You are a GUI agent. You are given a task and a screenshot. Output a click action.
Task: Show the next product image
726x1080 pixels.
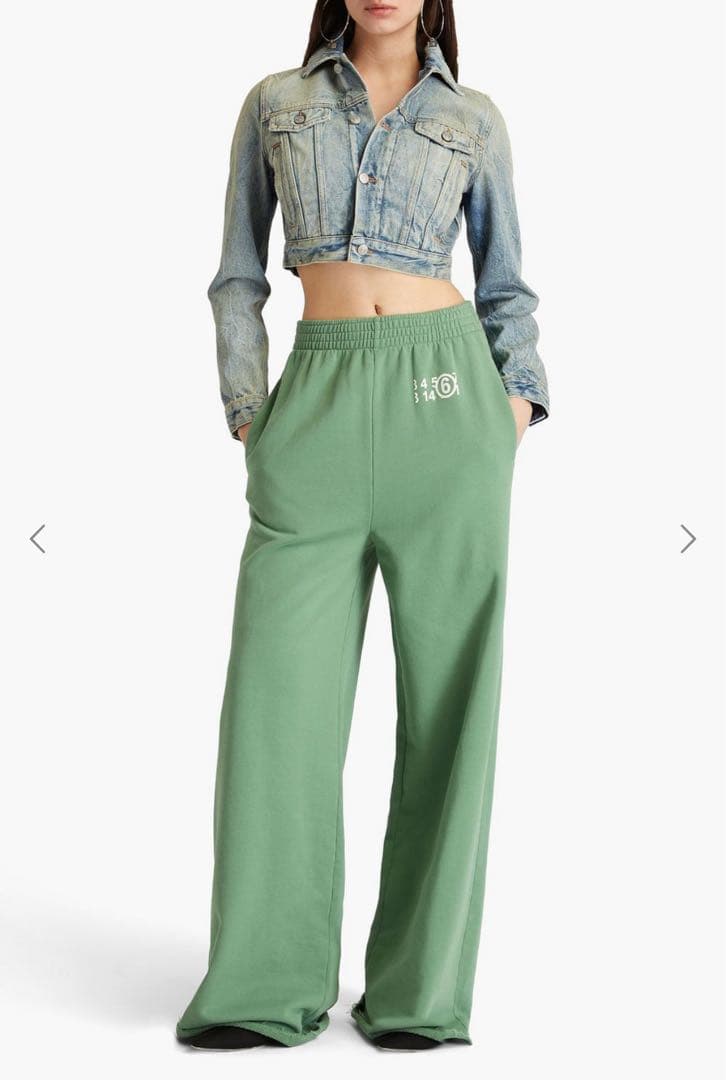pyautogui.click(x=688, y=539)
